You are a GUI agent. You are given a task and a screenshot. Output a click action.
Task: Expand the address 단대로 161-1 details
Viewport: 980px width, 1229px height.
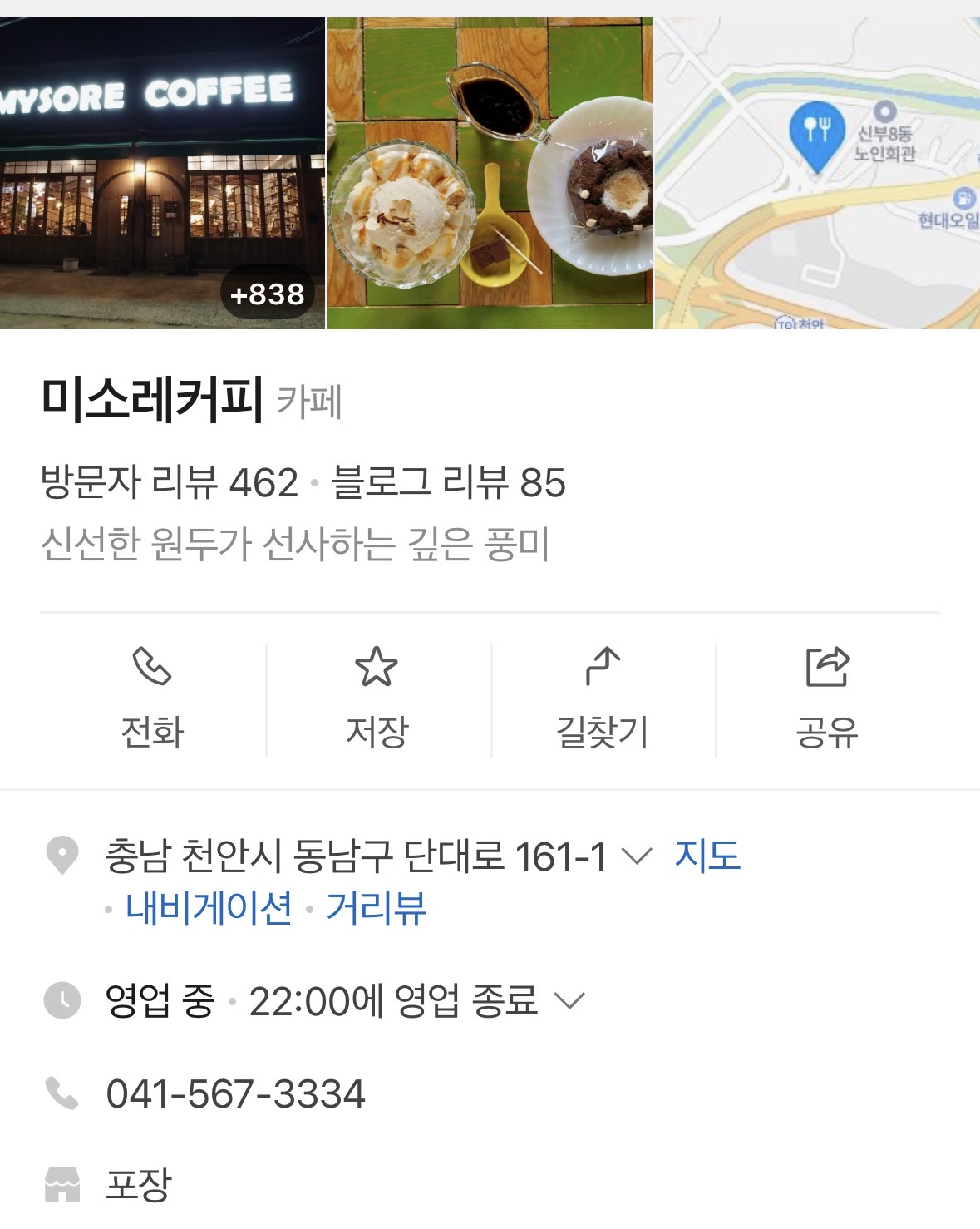point(637,856)
